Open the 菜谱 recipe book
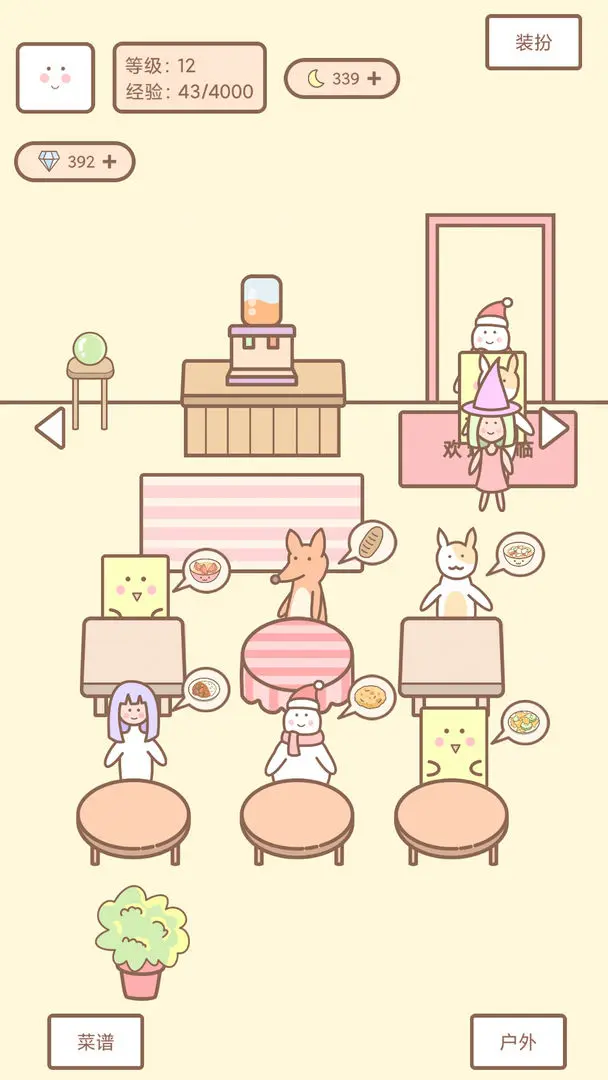Screen dimensions: 608x1080 96,1041
